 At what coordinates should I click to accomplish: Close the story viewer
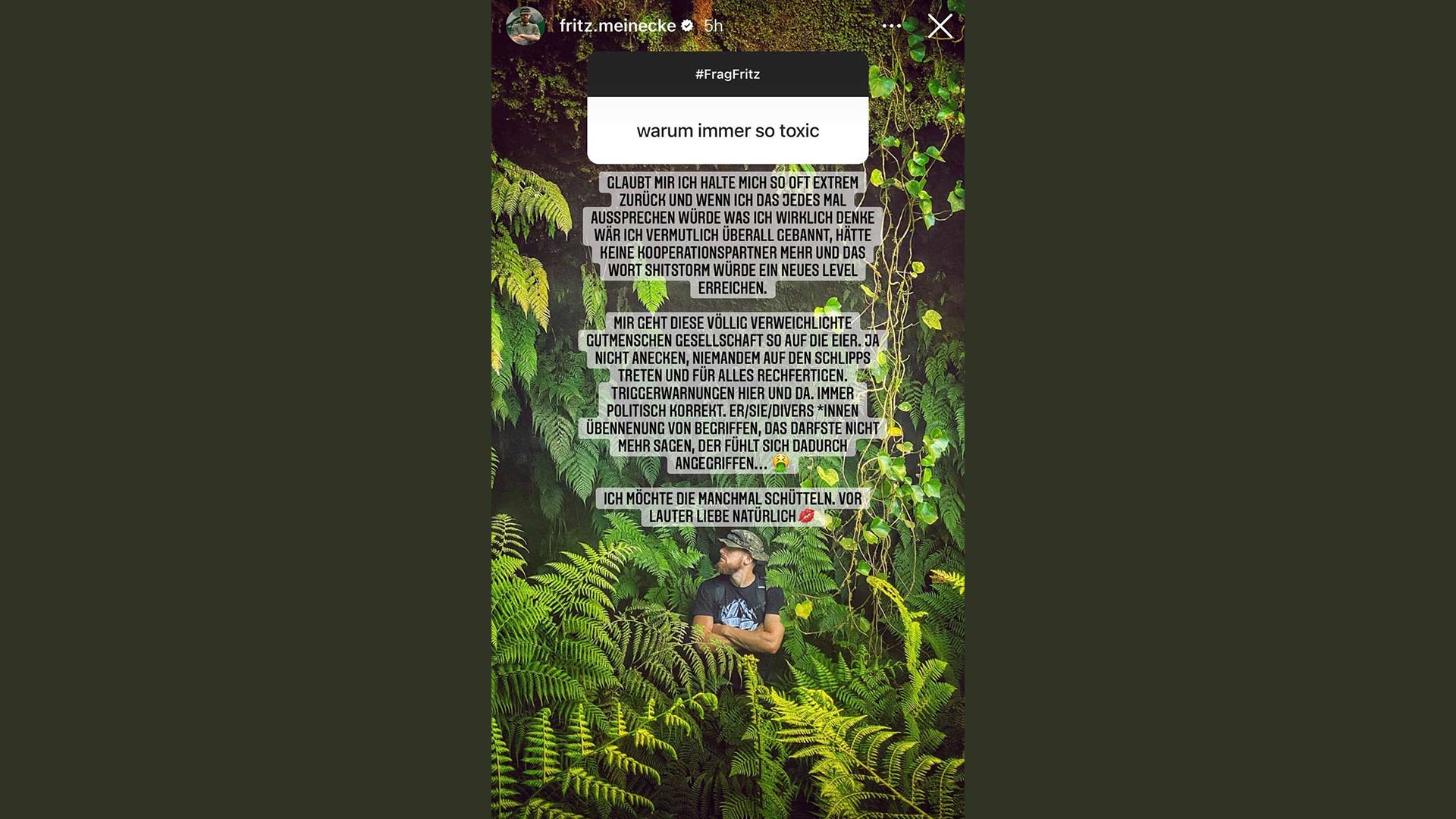[940, 27]
